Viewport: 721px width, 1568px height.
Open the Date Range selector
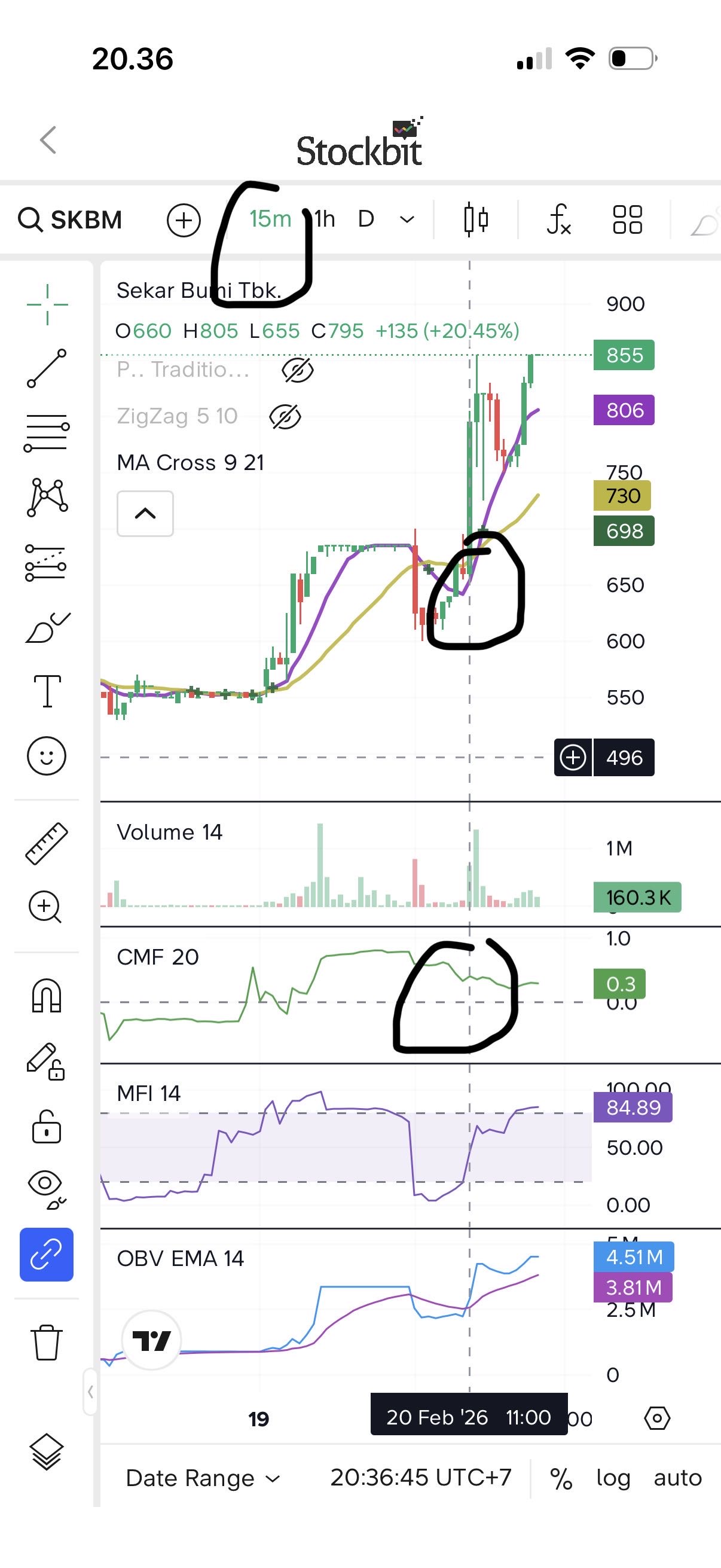pos(202,1478)
